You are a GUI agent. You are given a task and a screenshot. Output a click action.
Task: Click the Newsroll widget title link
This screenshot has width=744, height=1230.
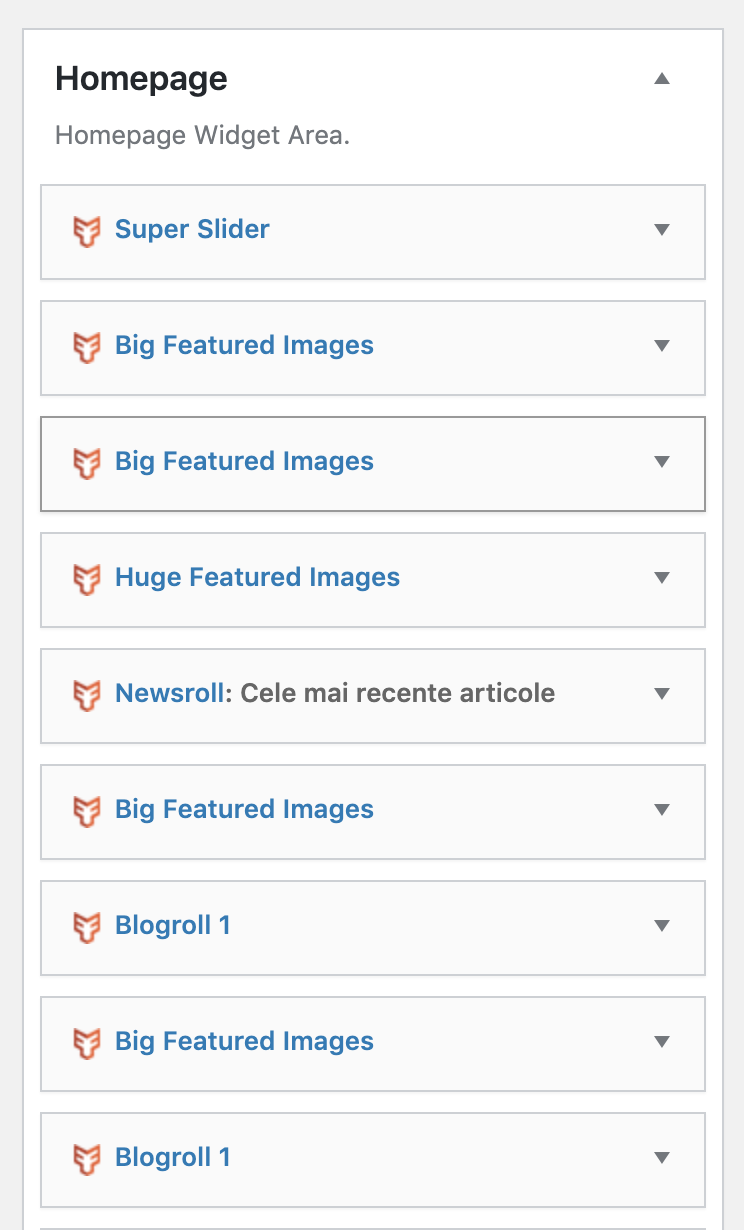168,694
